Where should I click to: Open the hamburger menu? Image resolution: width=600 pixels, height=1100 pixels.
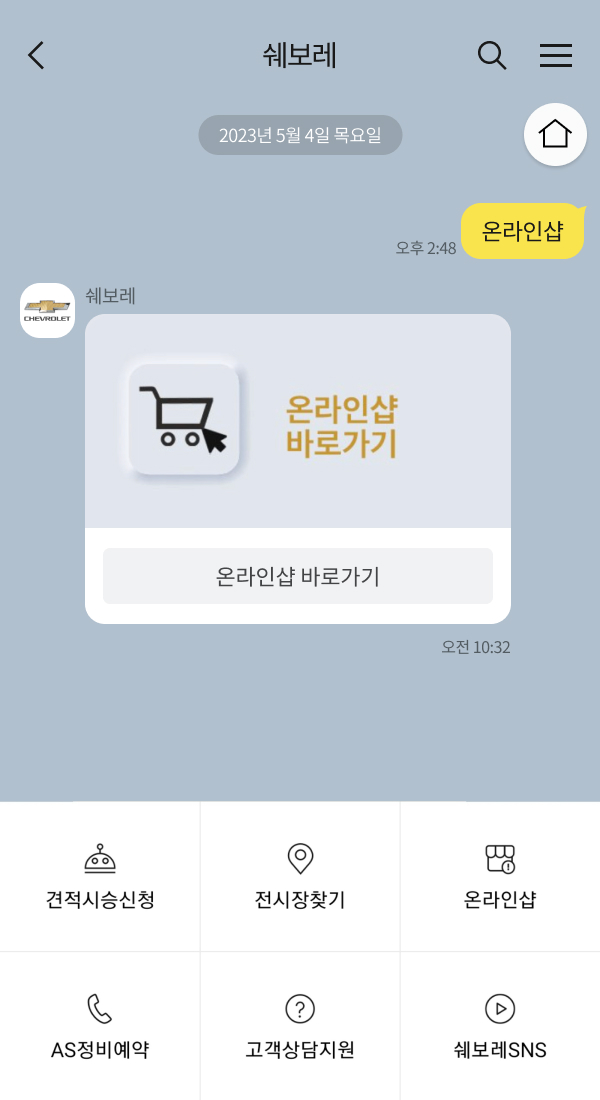(x=556, y=56)
